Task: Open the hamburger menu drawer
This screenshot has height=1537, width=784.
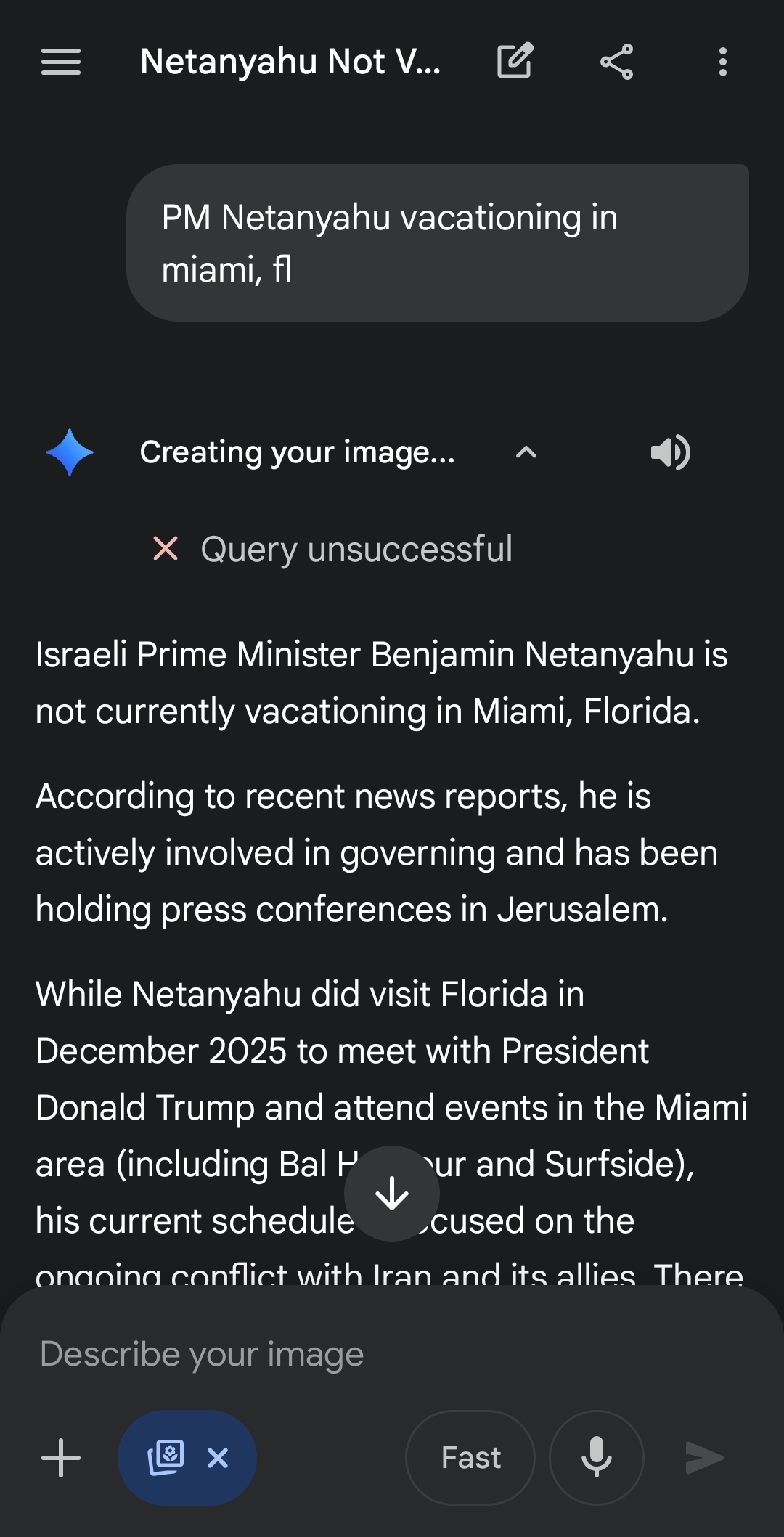Action: tap(61, 62)
